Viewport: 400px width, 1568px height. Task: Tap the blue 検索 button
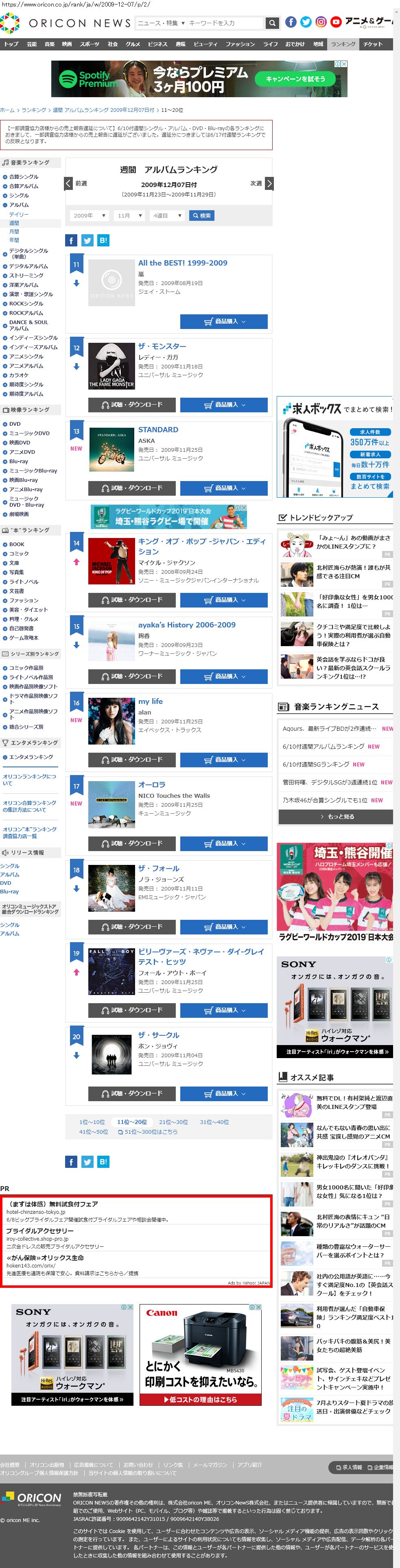[x=201, y=216]
